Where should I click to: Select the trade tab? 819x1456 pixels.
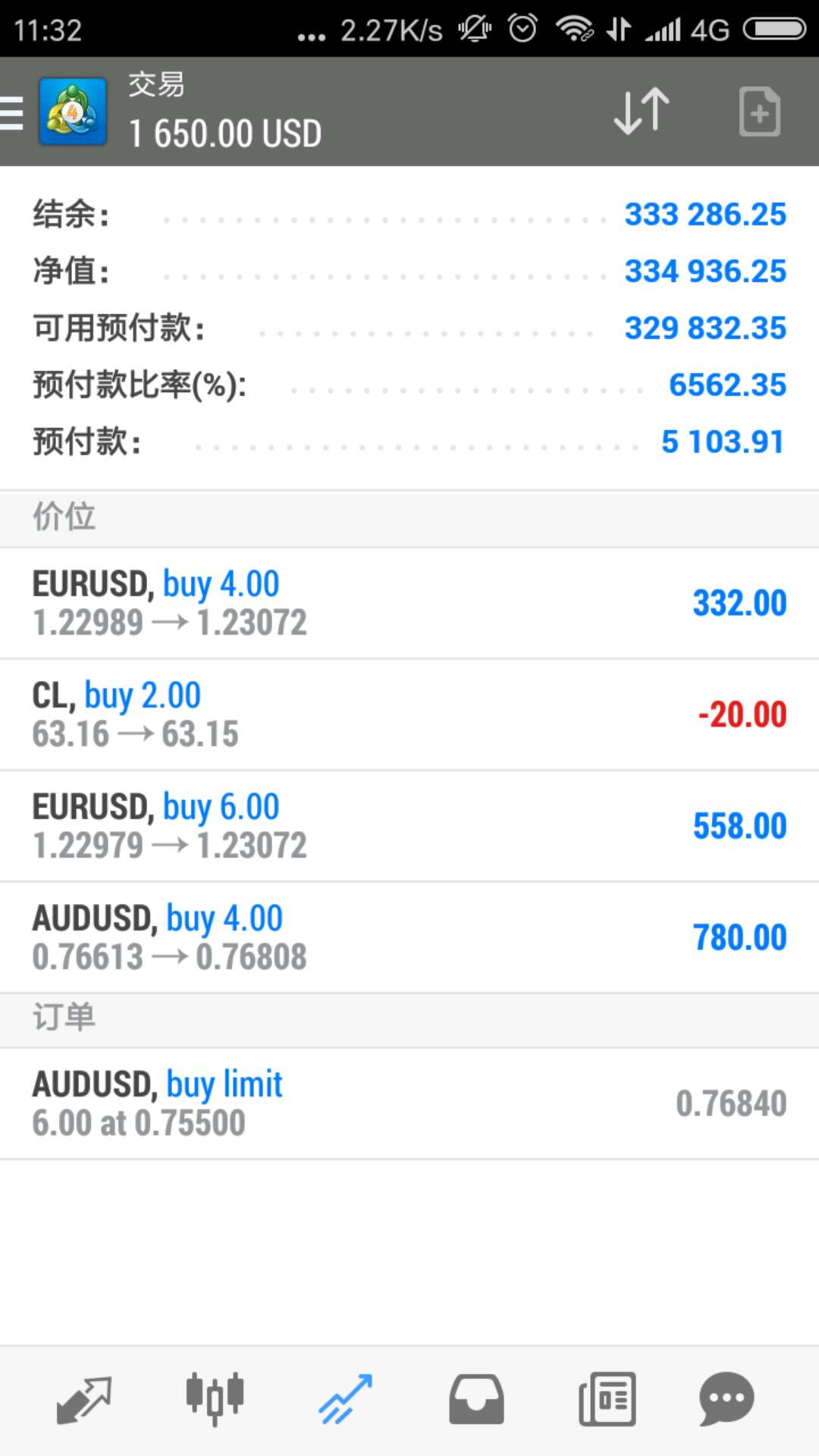click(x=345, y=1399)
